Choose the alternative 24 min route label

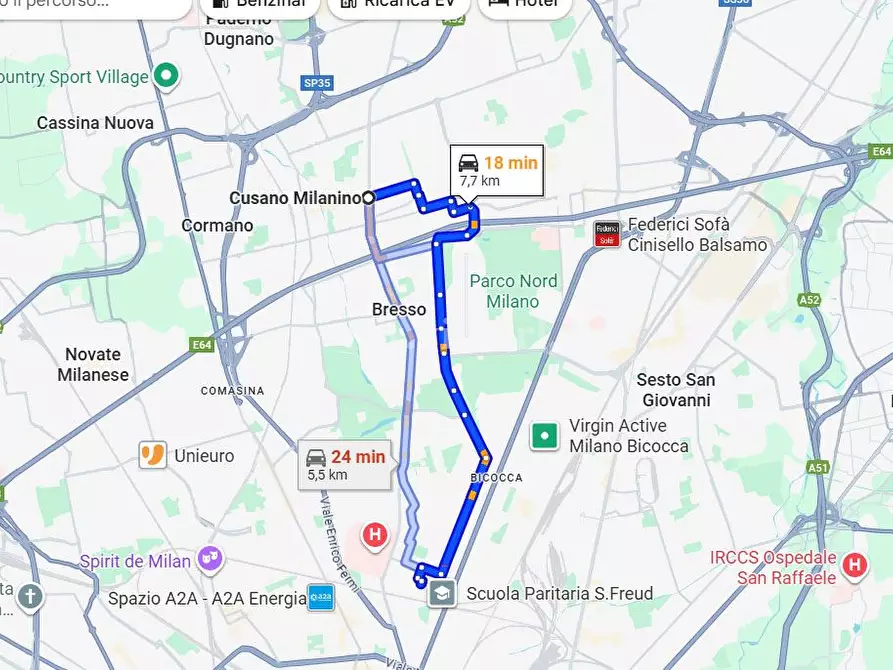[344, 465]
